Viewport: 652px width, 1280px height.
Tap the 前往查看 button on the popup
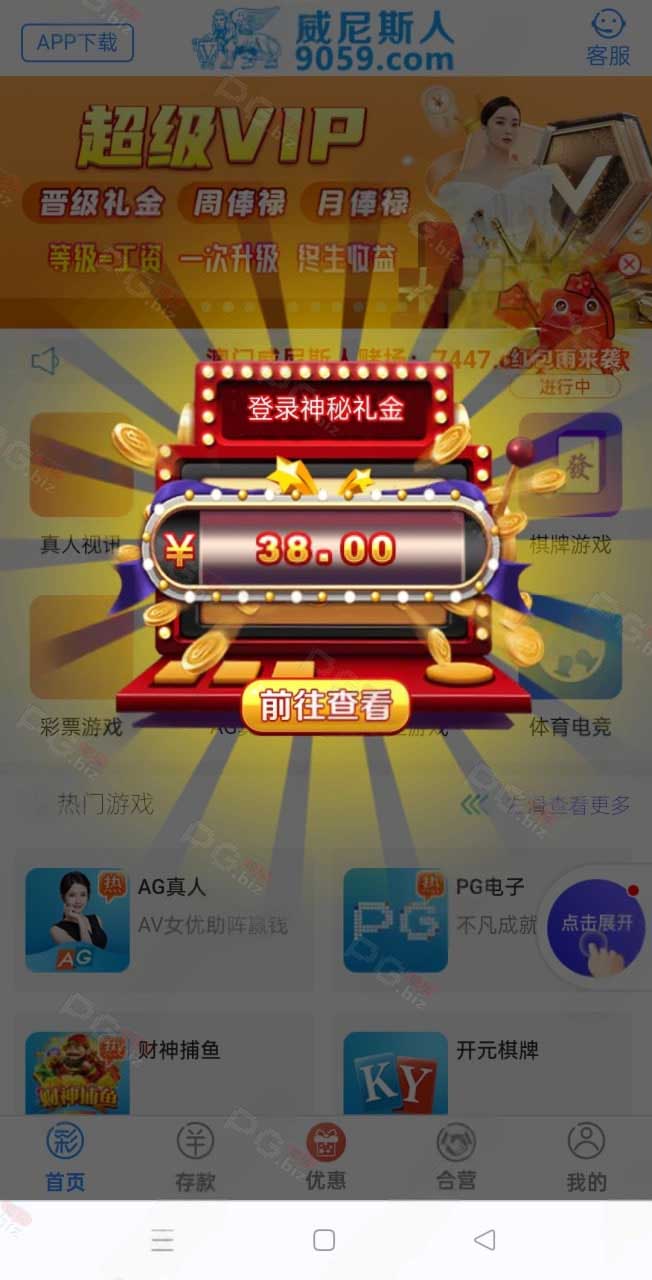pos(325,706)
